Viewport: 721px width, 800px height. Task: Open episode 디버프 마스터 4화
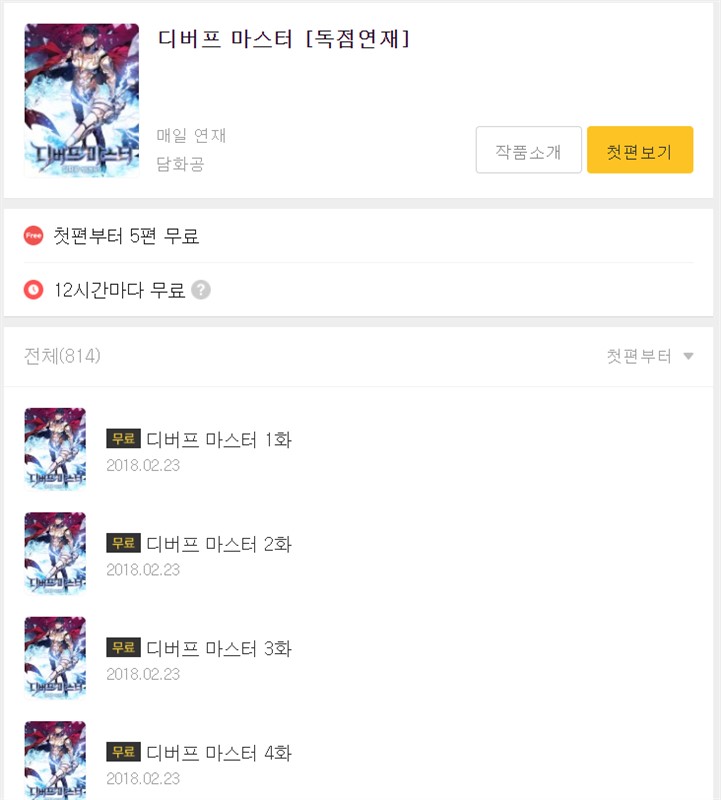(219, 752)
